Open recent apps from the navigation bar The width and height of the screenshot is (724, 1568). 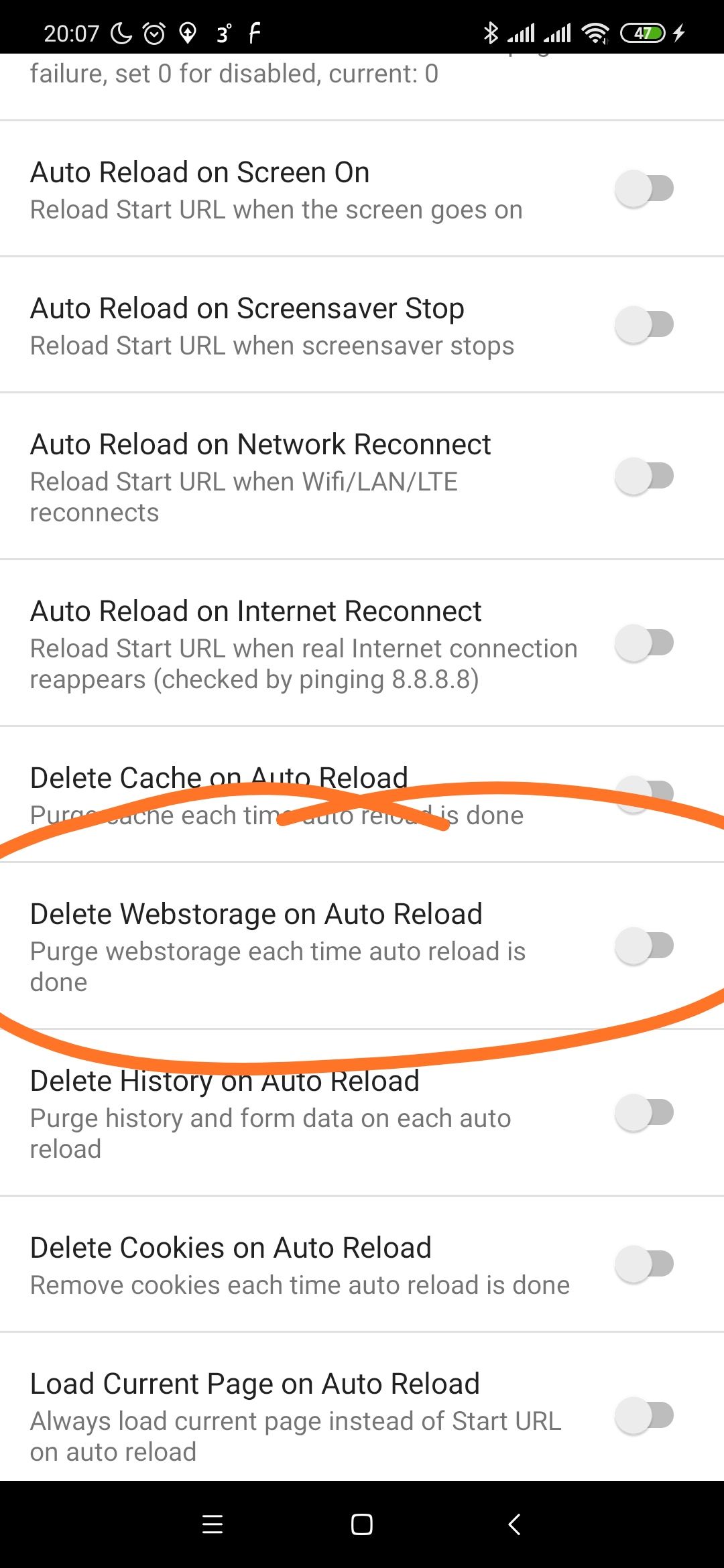click(x=213, y=1524)
